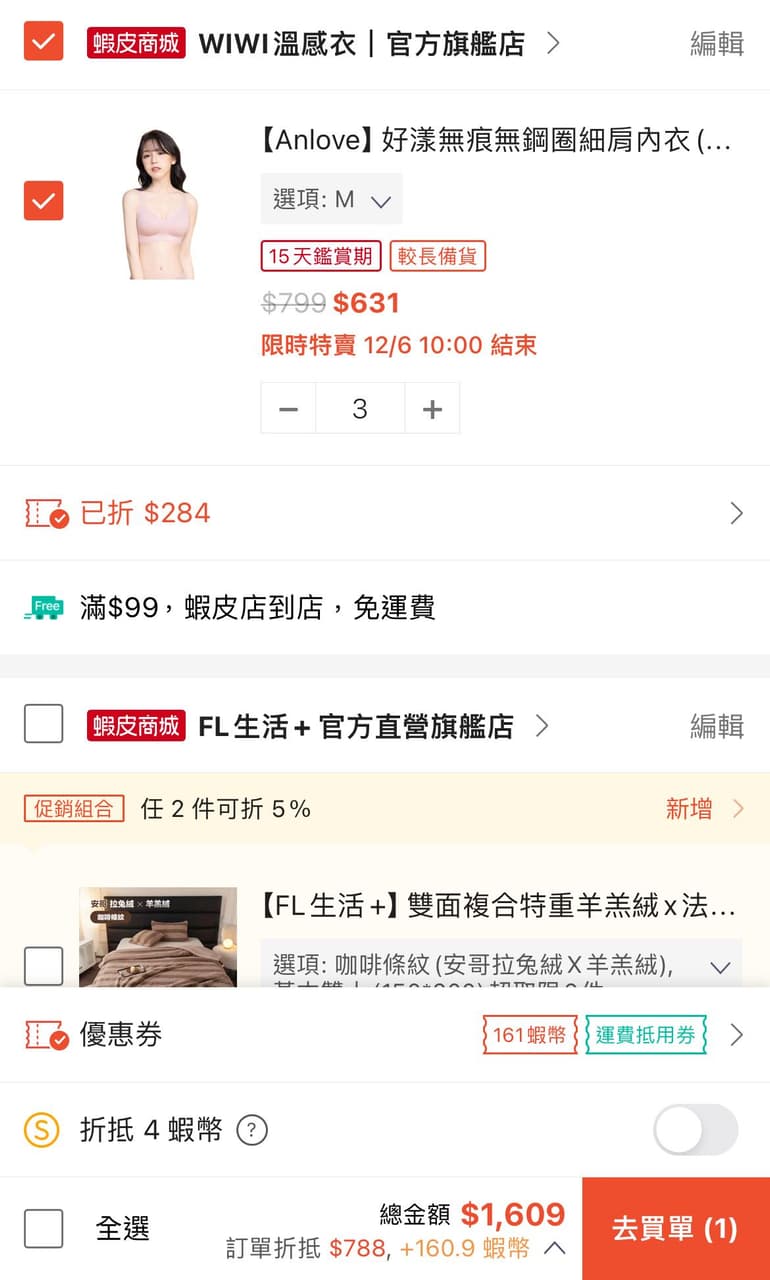The width and height of the screenshot is (770, 1280).
Task: Uncheck the Anlove bra item checkbox
Action: point(43,202)
